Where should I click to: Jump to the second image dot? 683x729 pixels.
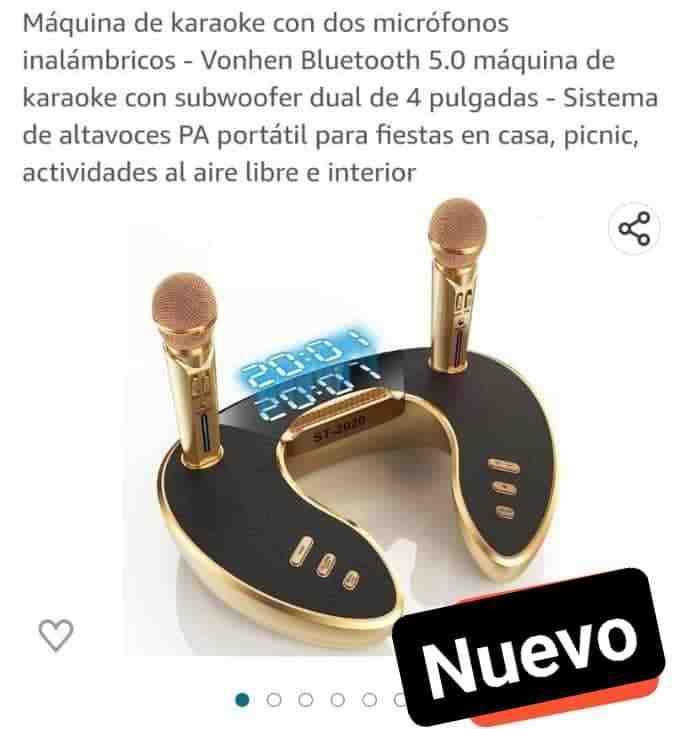[275, 699]
